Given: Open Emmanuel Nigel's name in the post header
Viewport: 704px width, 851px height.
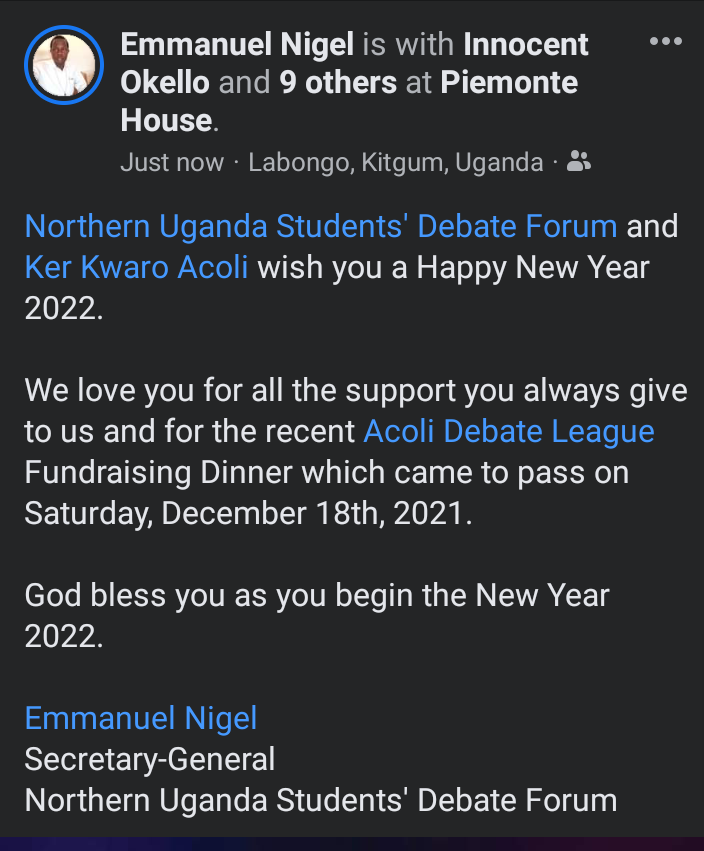Looking at the screenshot, I should [237, 44].
